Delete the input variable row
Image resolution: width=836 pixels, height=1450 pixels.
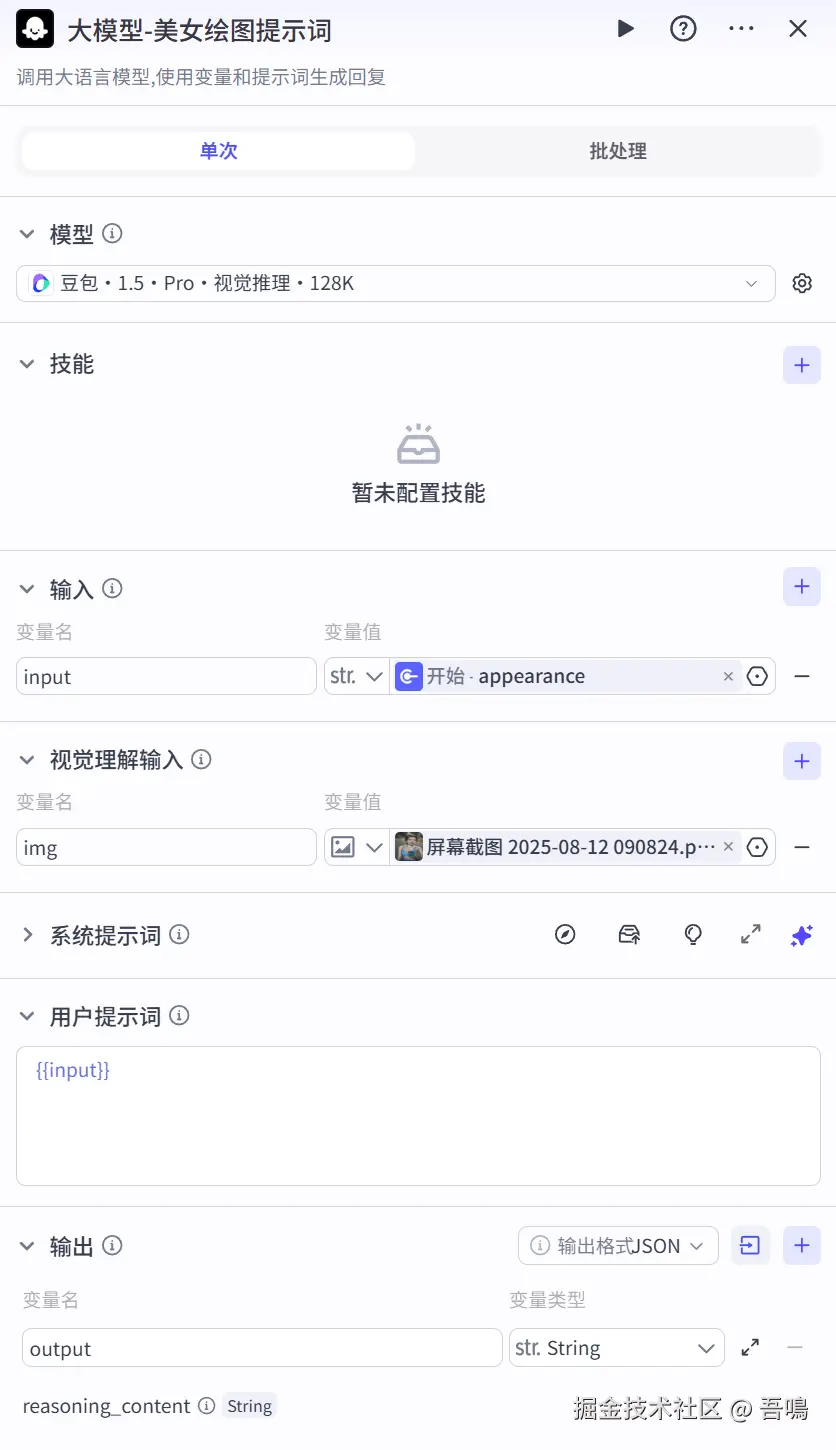[x=801, y=677]
